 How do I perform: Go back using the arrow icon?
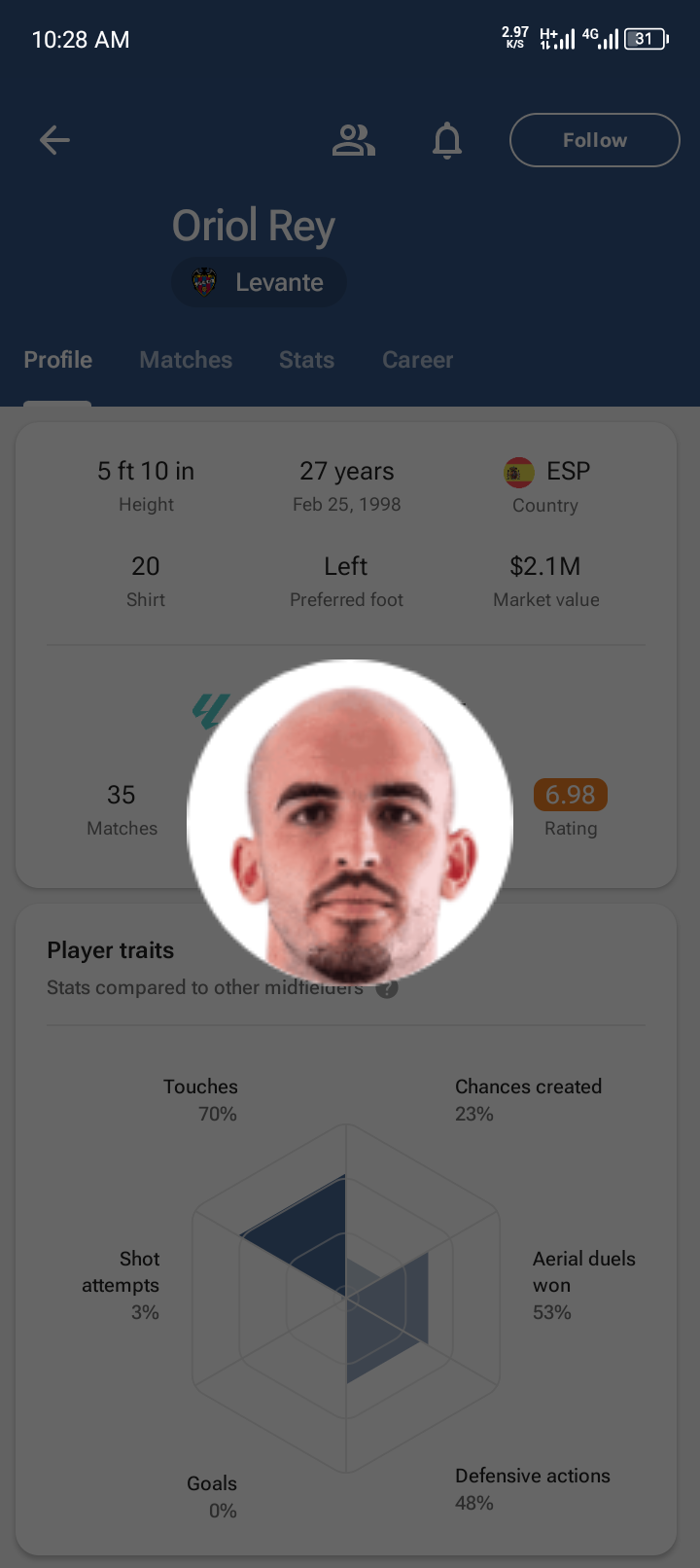(x=54, y=140)
